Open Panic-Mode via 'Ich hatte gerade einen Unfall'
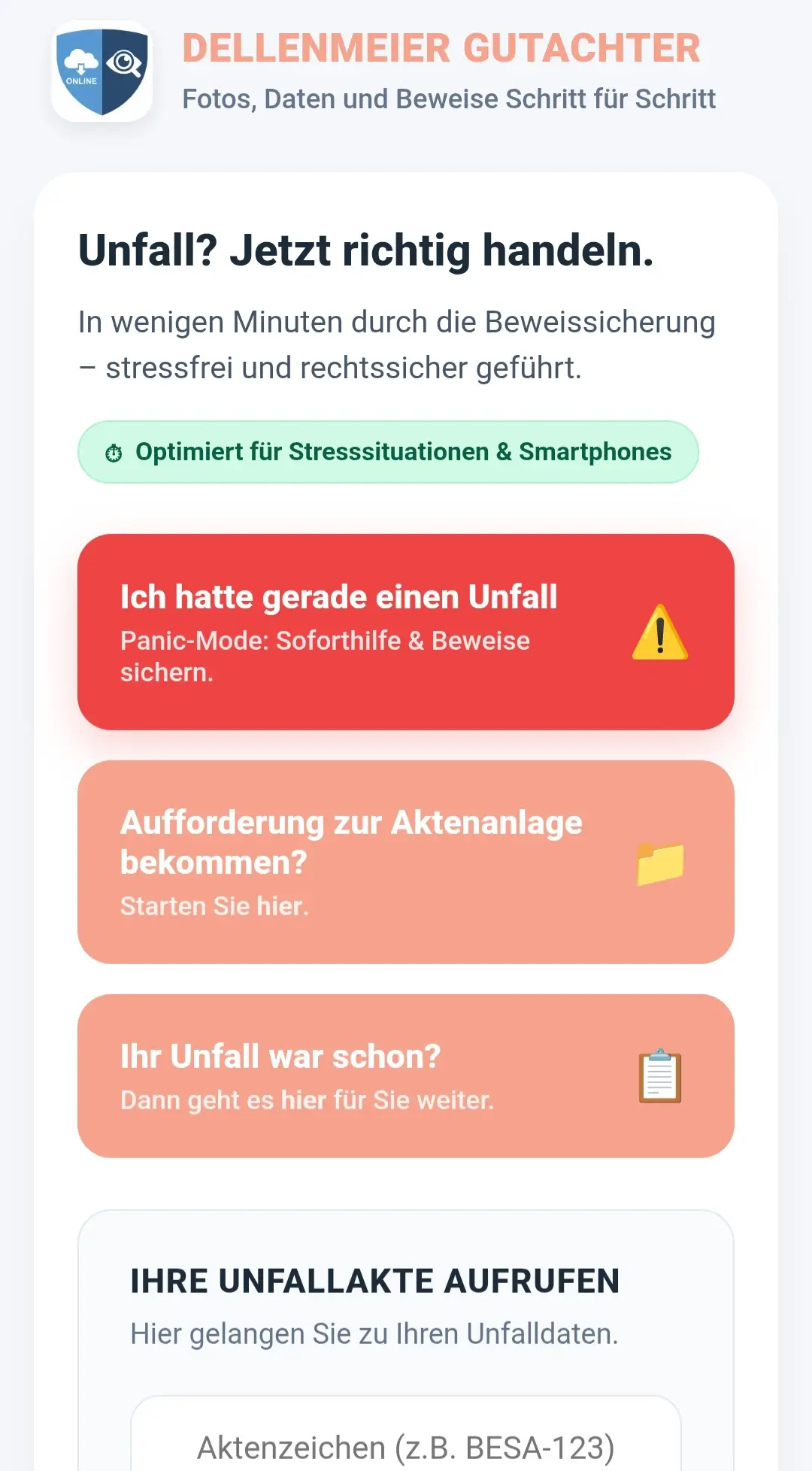This screenshot has width=812, height=1471. coord(406,630)
